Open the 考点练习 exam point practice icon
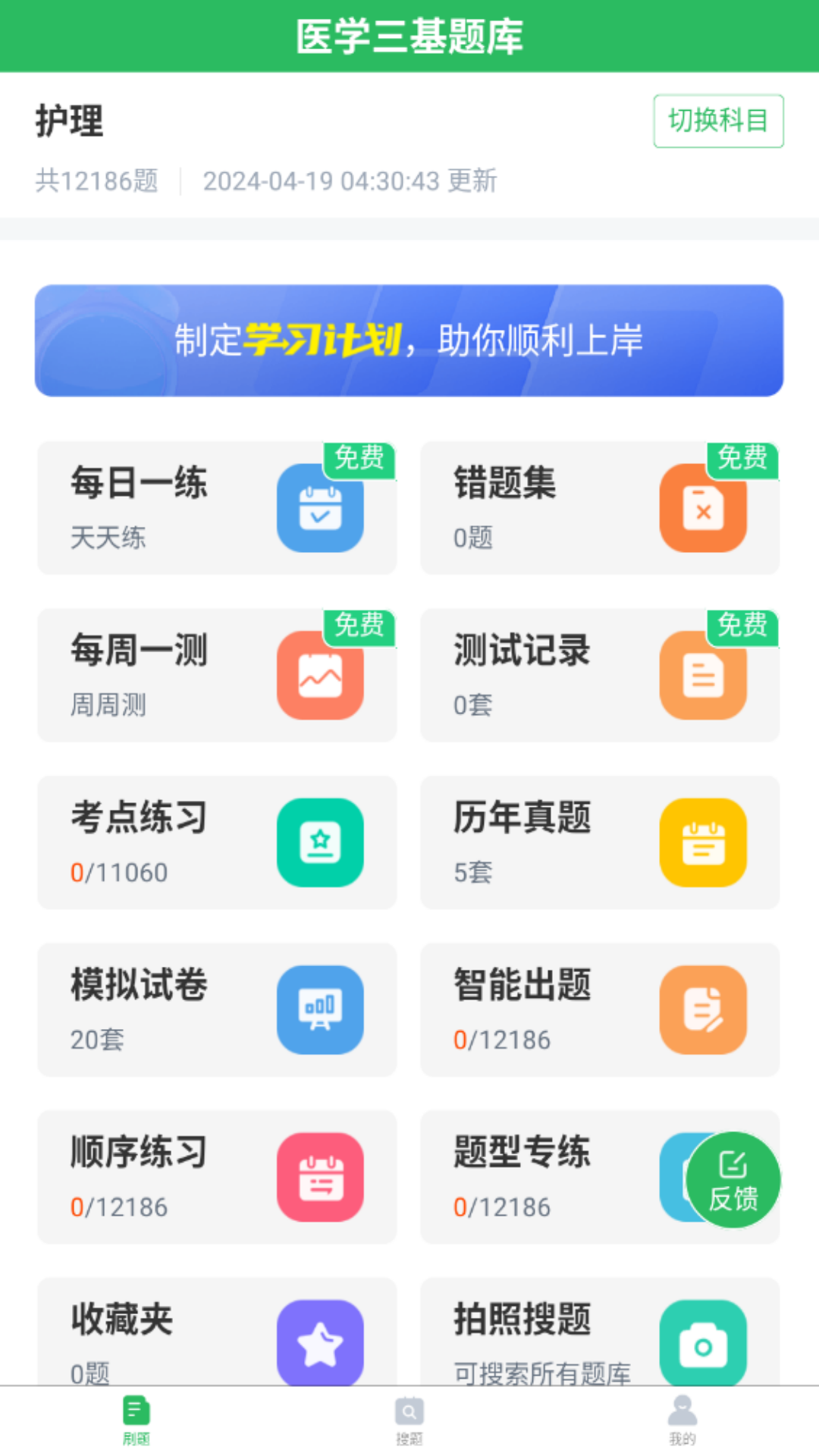Viewport: 819px width, 1456px height. (321, 843)
